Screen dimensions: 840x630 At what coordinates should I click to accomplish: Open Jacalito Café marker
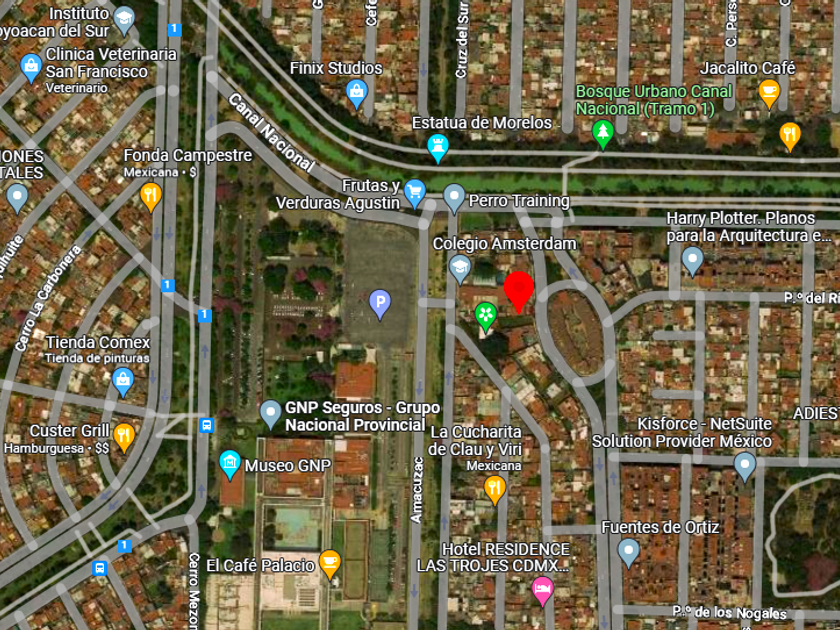tap(768, 93)
